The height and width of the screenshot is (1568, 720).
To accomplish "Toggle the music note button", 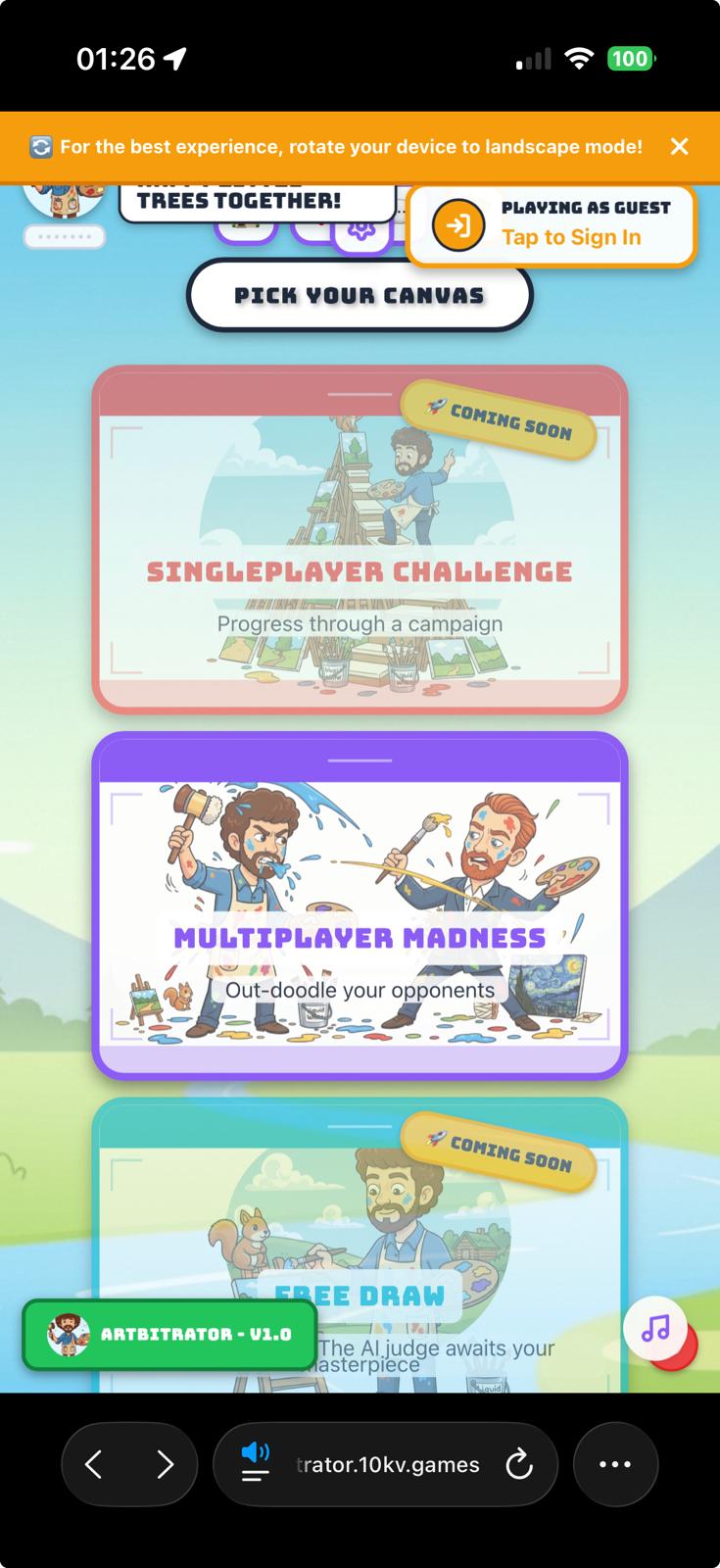I will [655, 1329].
